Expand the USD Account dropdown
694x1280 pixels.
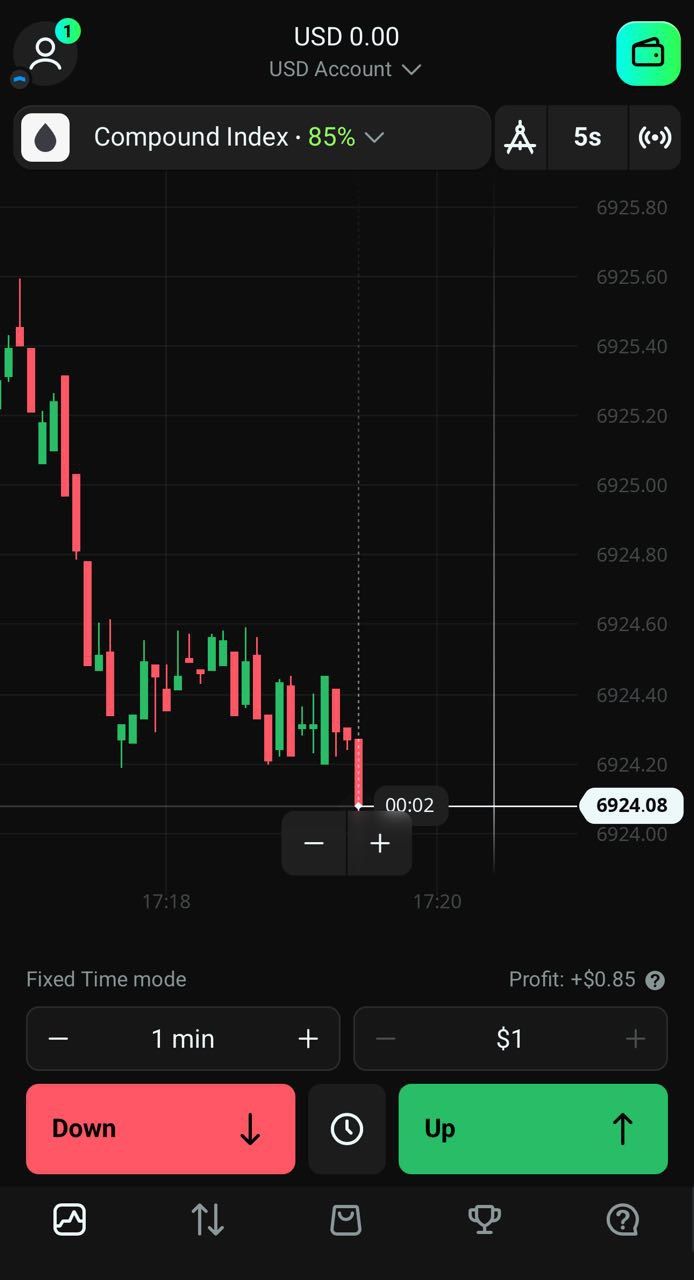click(x=345, y=70)
